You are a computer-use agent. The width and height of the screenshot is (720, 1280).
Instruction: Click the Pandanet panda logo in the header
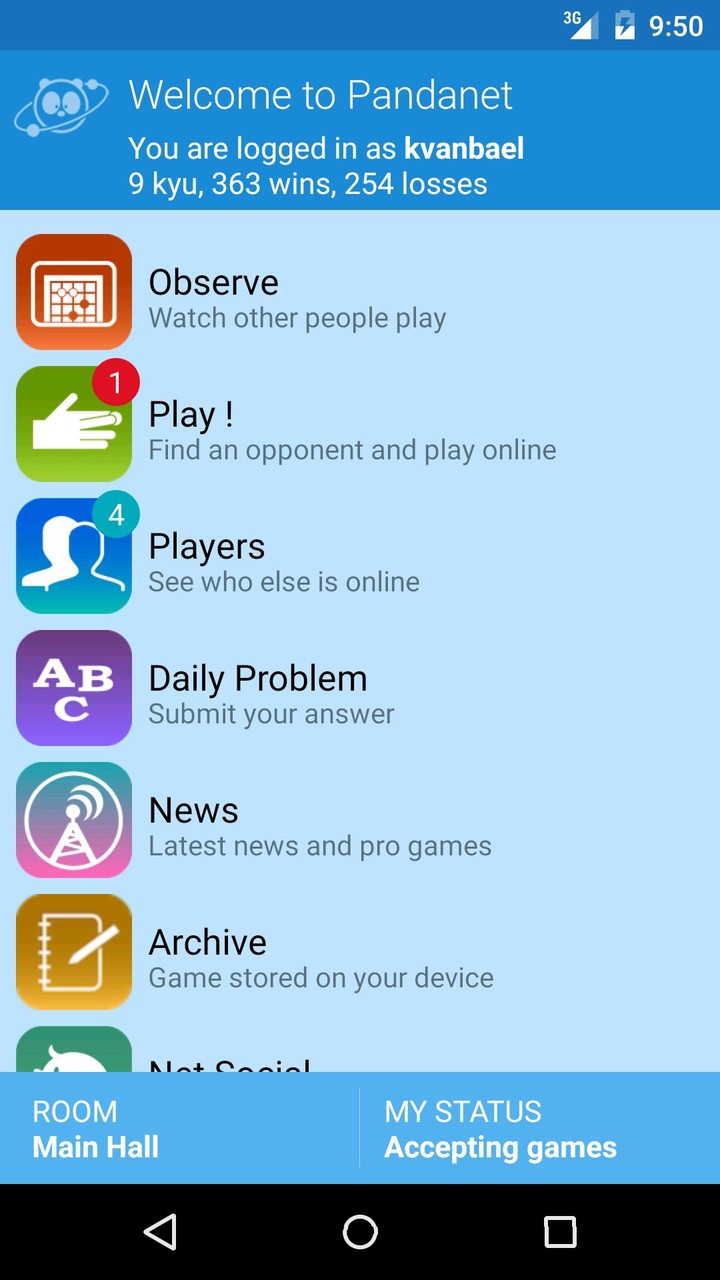pyautogui.click(x=58, y=105)
